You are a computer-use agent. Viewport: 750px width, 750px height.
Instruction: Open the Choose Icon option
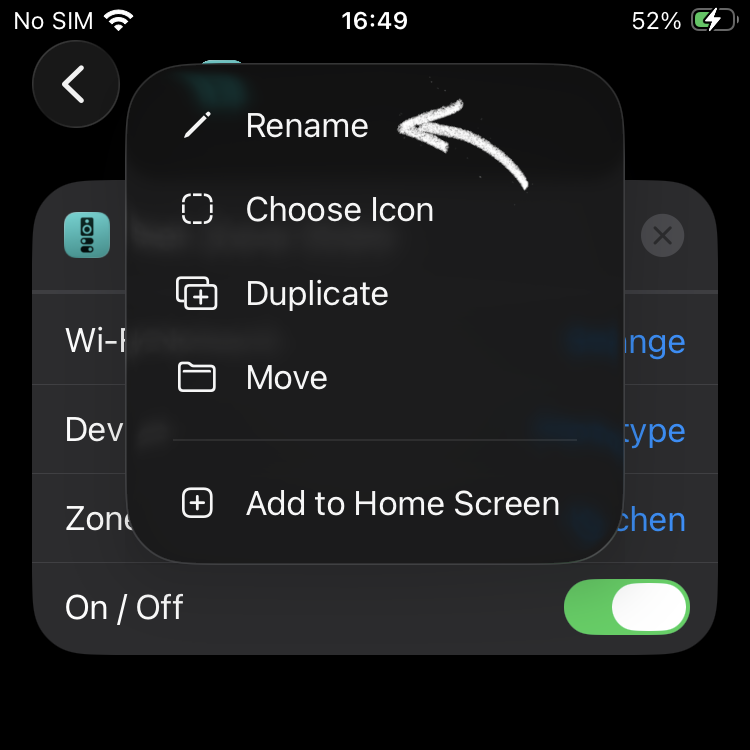coord(338,210)
